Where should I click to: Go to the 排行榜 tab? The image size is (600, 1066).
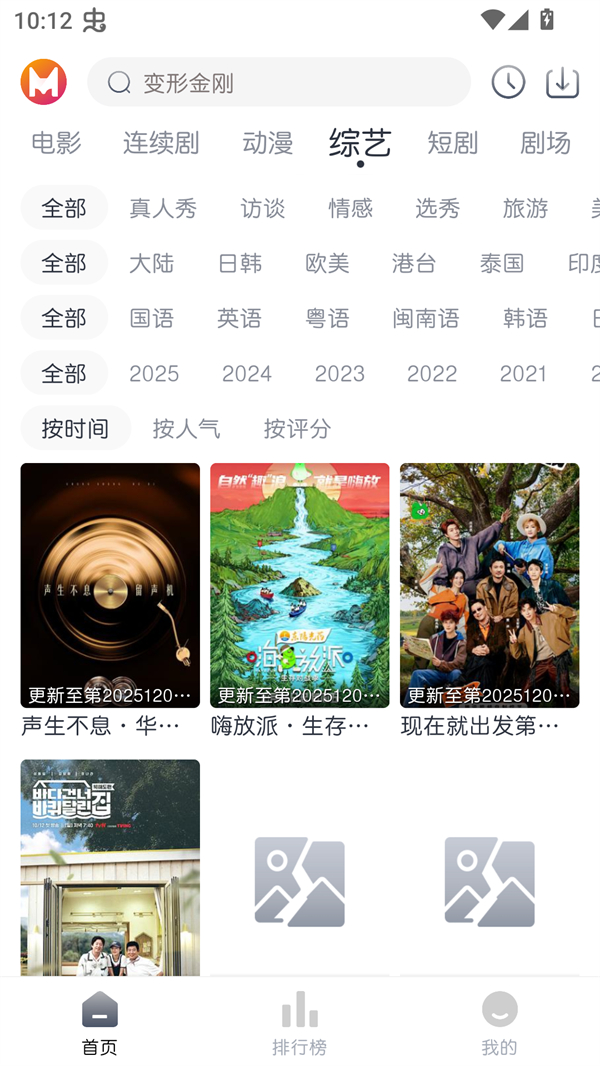point(299,1023)
